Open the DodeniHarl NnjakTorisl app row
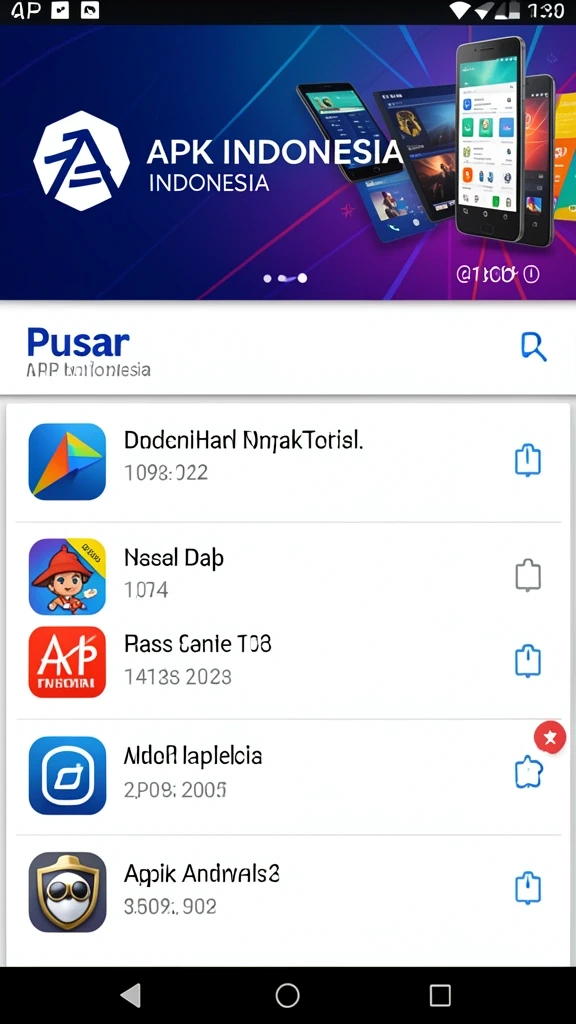 (x=288, y=462)
